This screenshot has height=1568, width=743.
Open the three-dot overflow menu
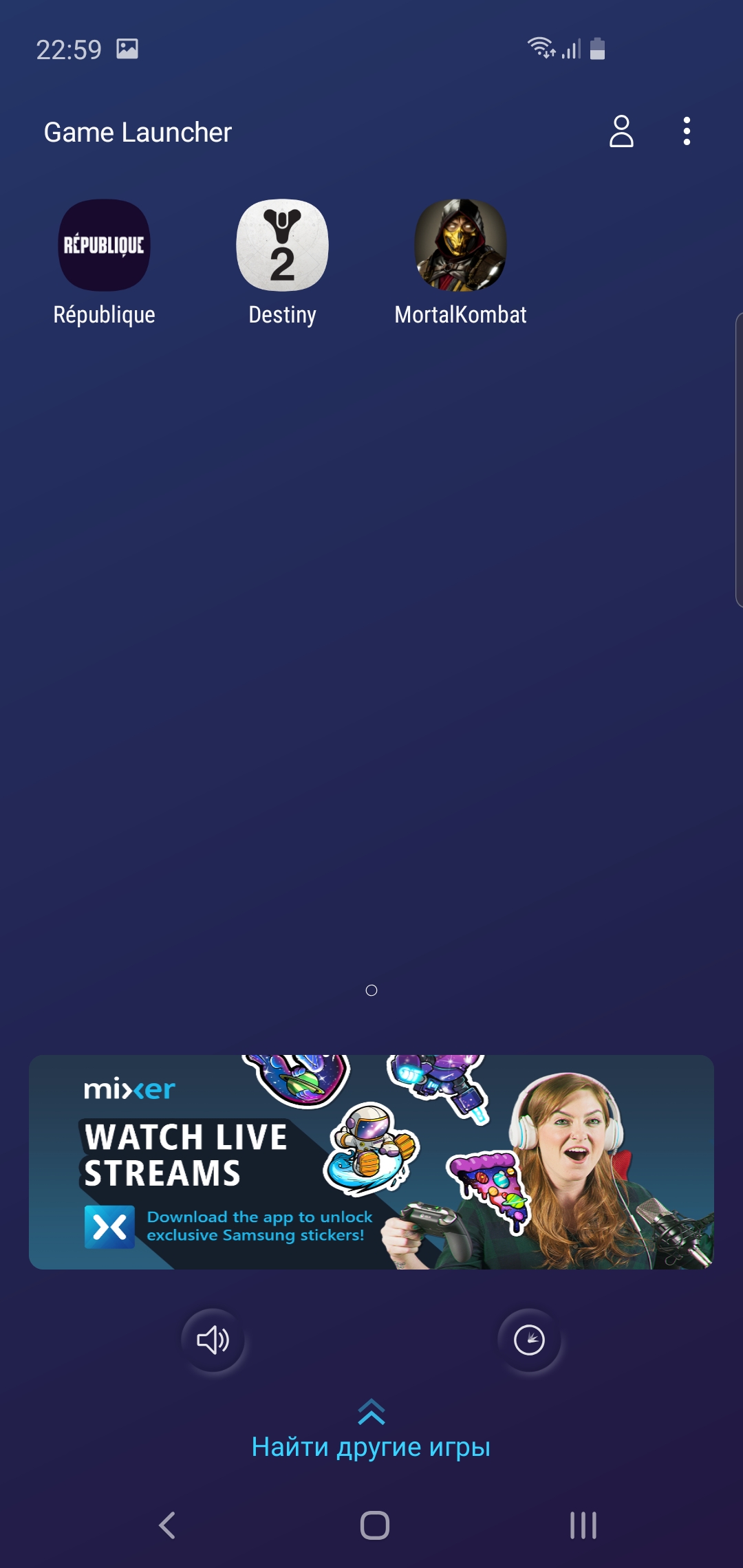(x=686, y=131)
